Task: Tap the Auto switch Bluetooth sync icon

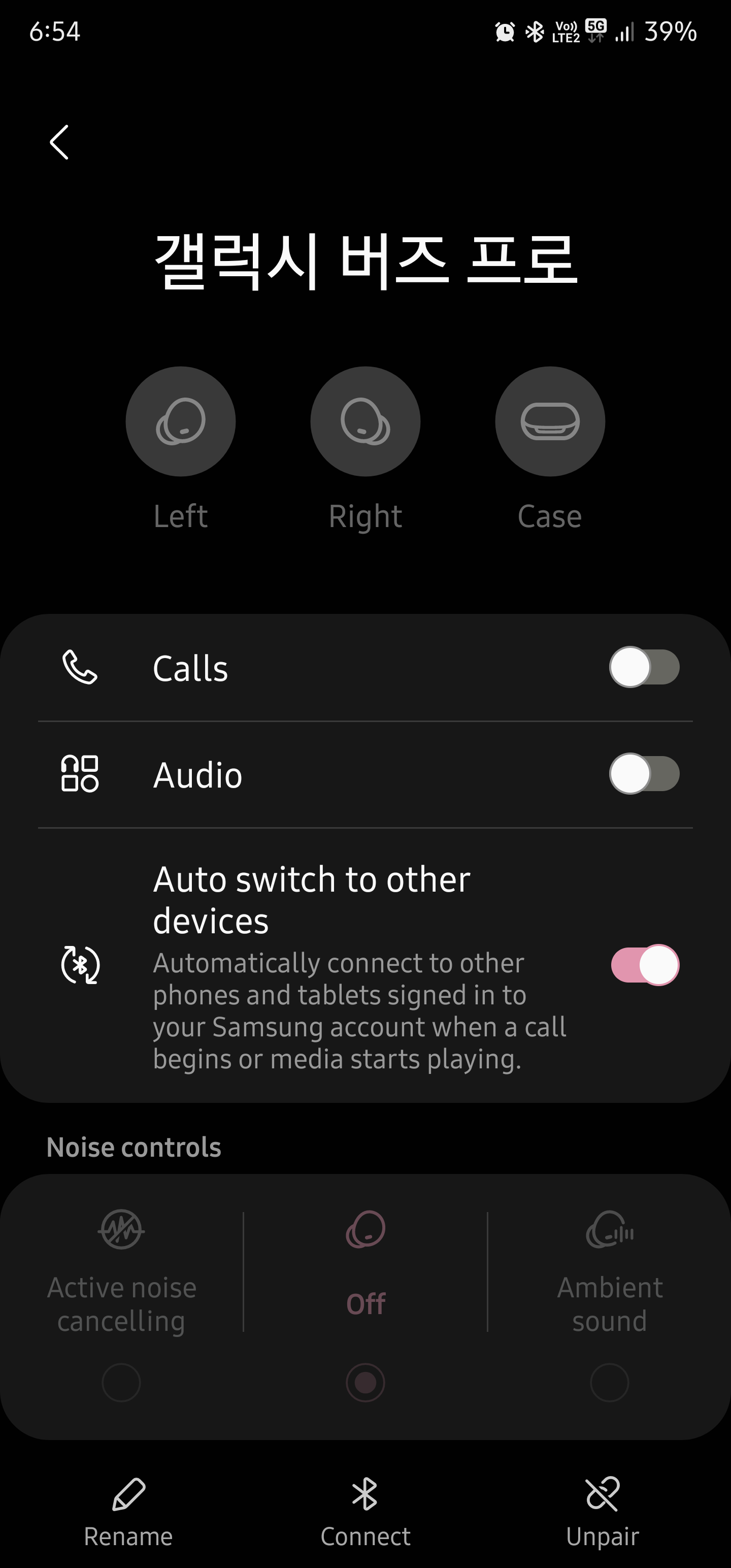Action: pyautogui.click(x=80, y=965)
